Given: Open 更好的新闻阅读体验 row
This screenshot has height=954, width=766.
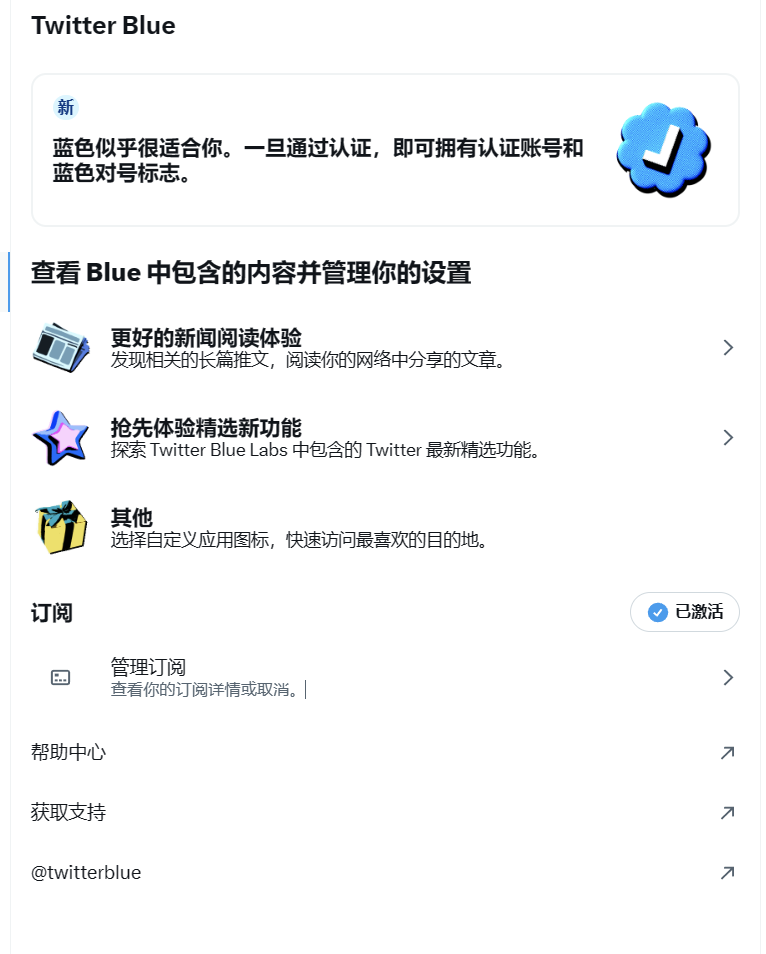Looking at the screenshot, I should click(384, 347).
